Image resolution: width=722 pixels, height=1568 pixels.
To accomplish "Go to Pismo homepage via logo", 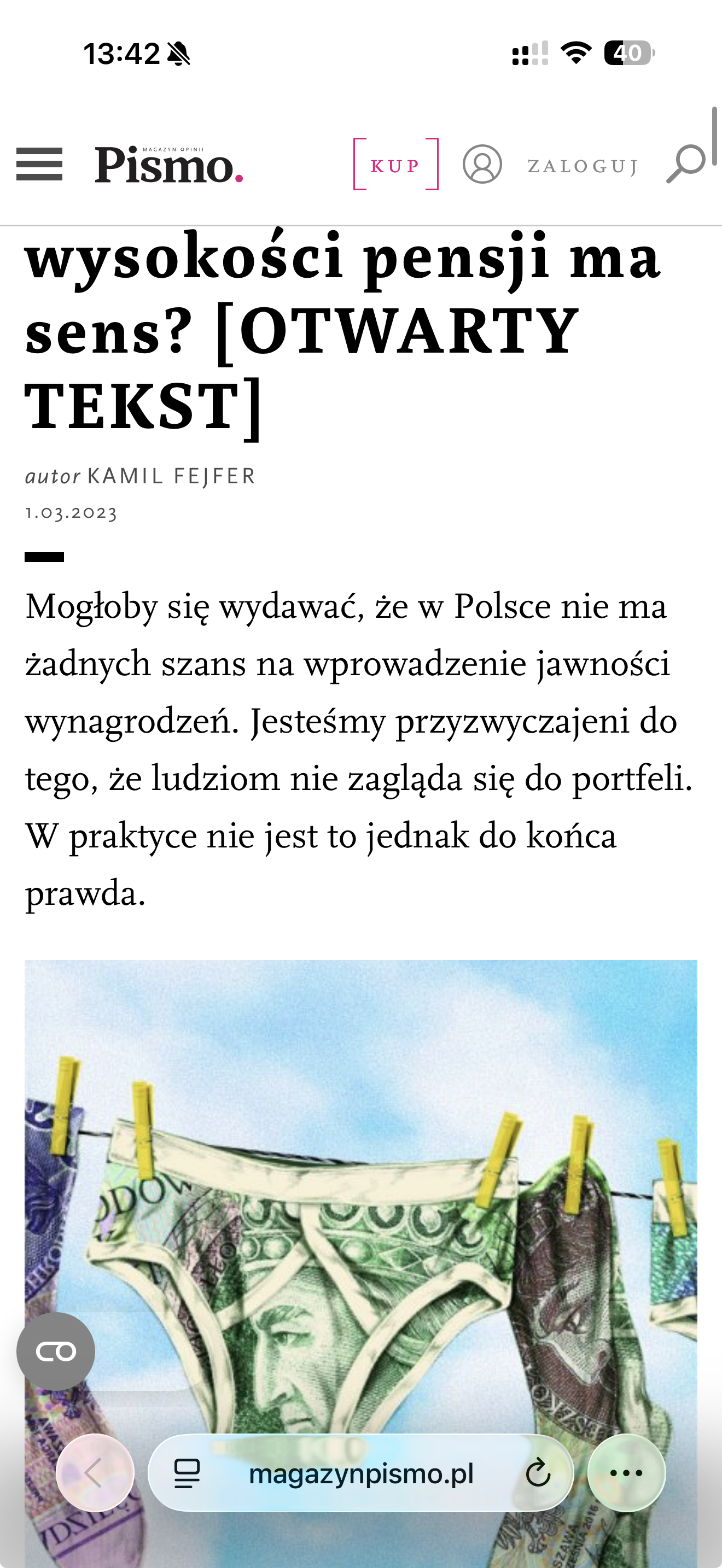I will (x=168, y=165).
